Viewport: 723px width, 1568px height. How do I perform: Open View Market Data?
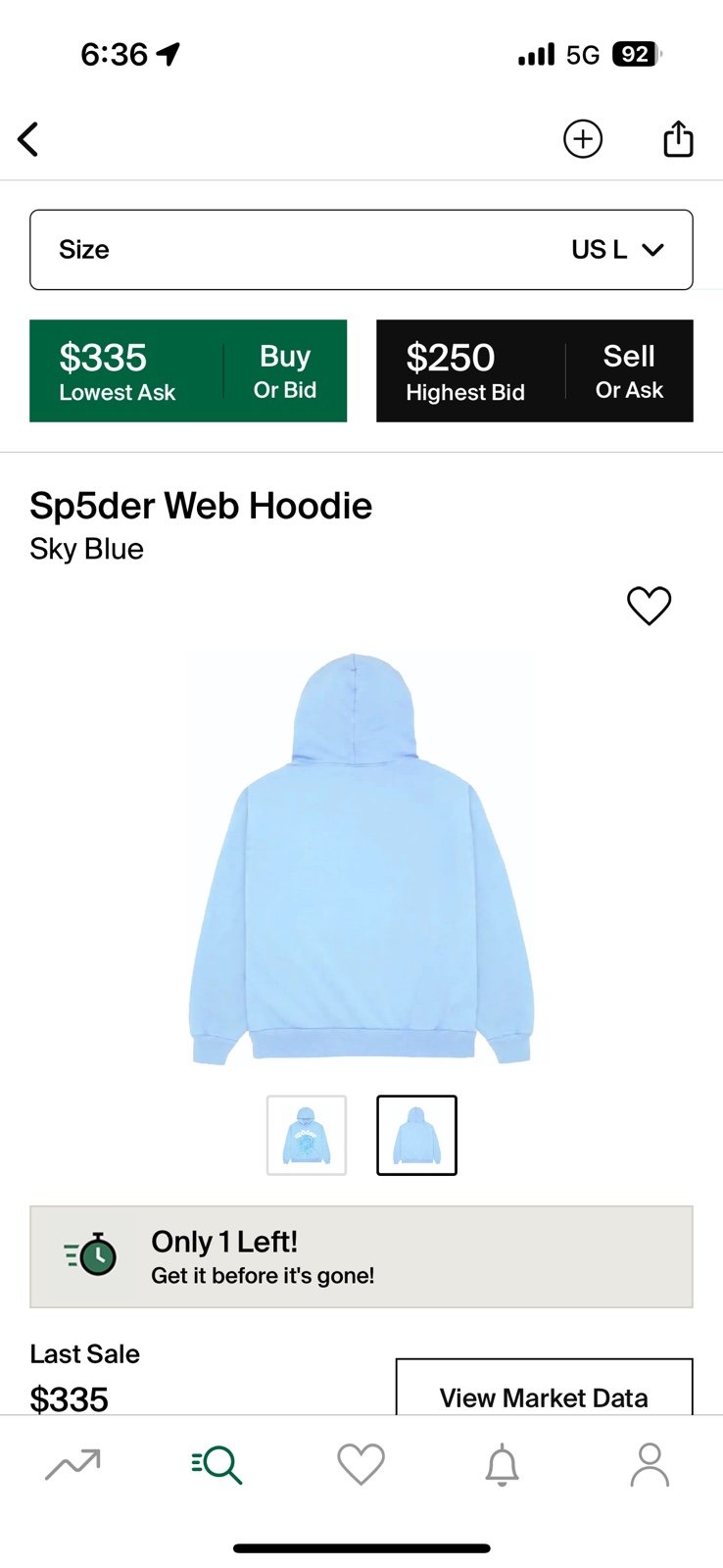point(544,1388)
